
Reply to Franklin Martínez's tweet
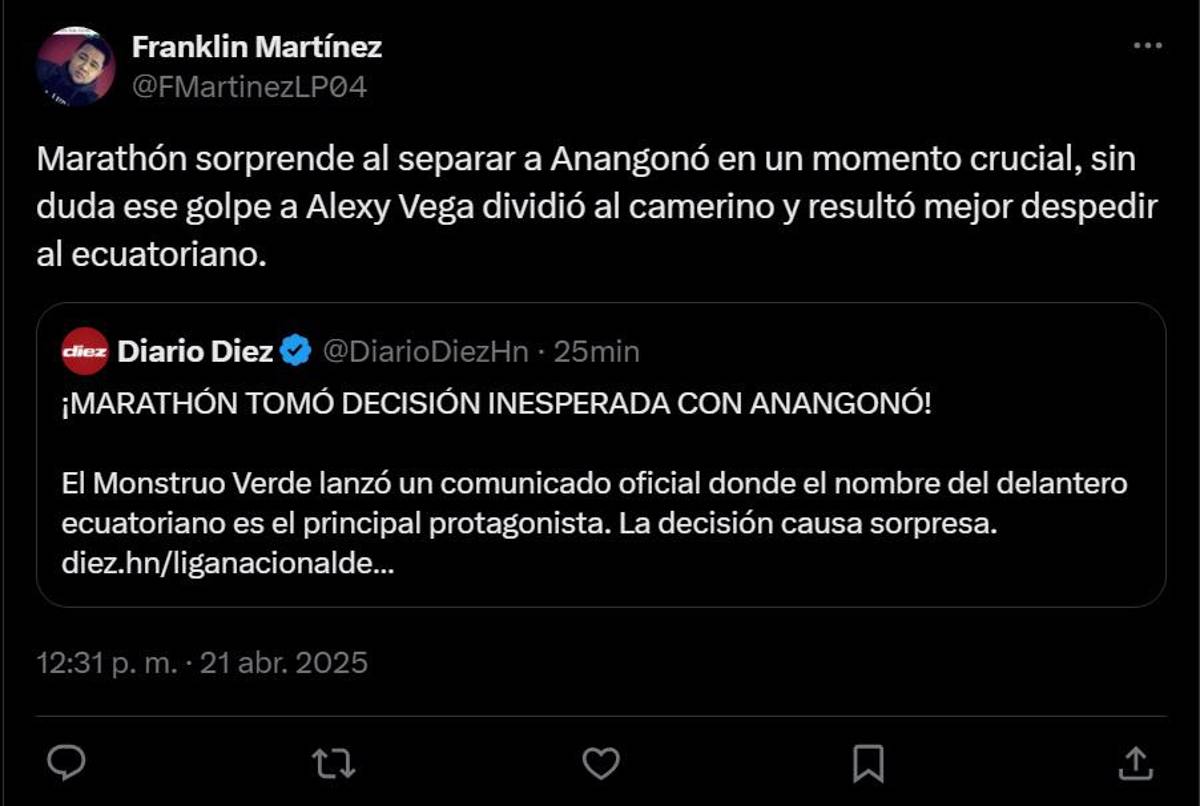(66, 764)
